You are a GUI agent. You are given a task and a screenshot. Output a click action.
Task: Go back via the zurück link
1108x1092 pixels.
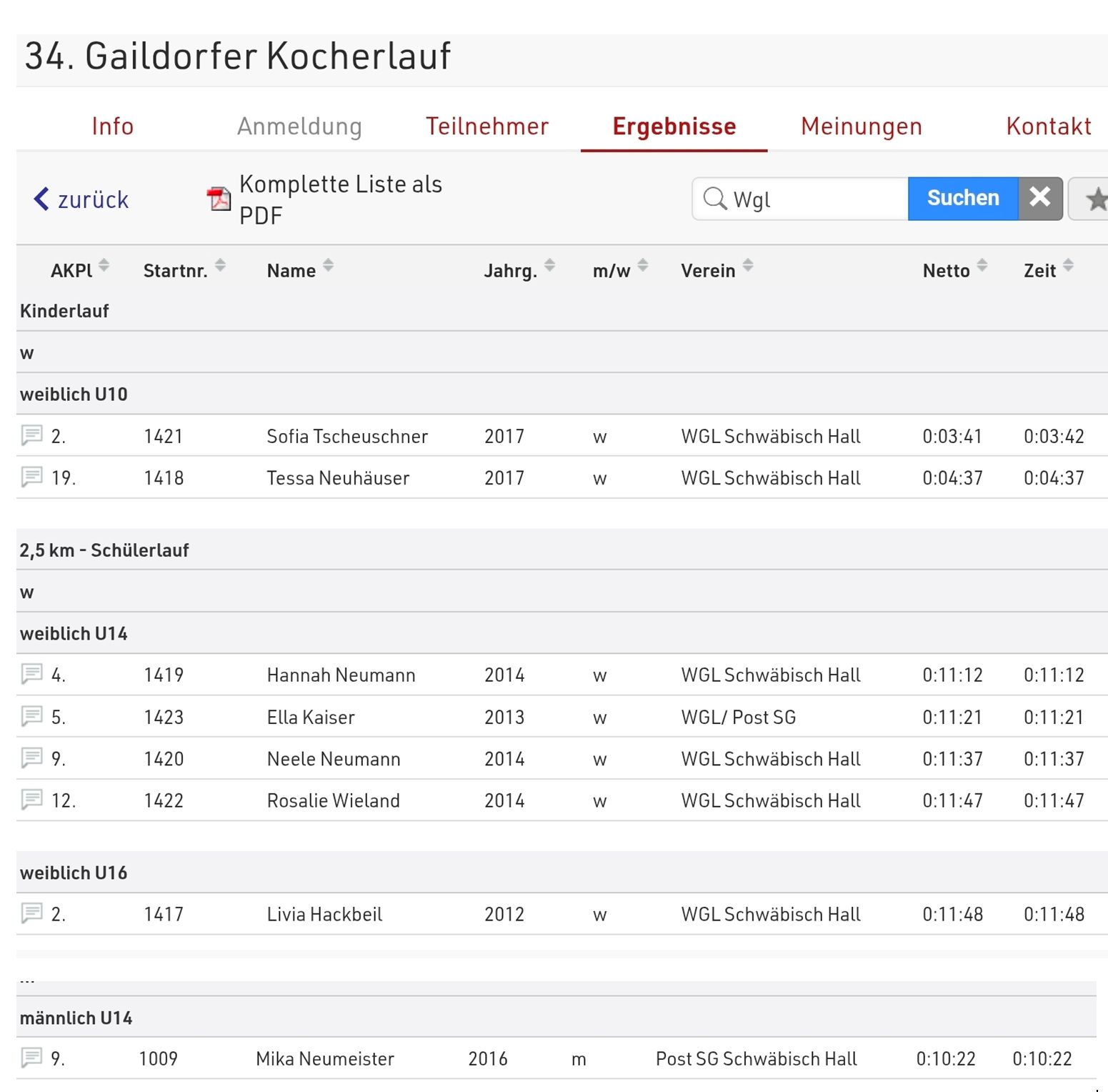point(81,199)
